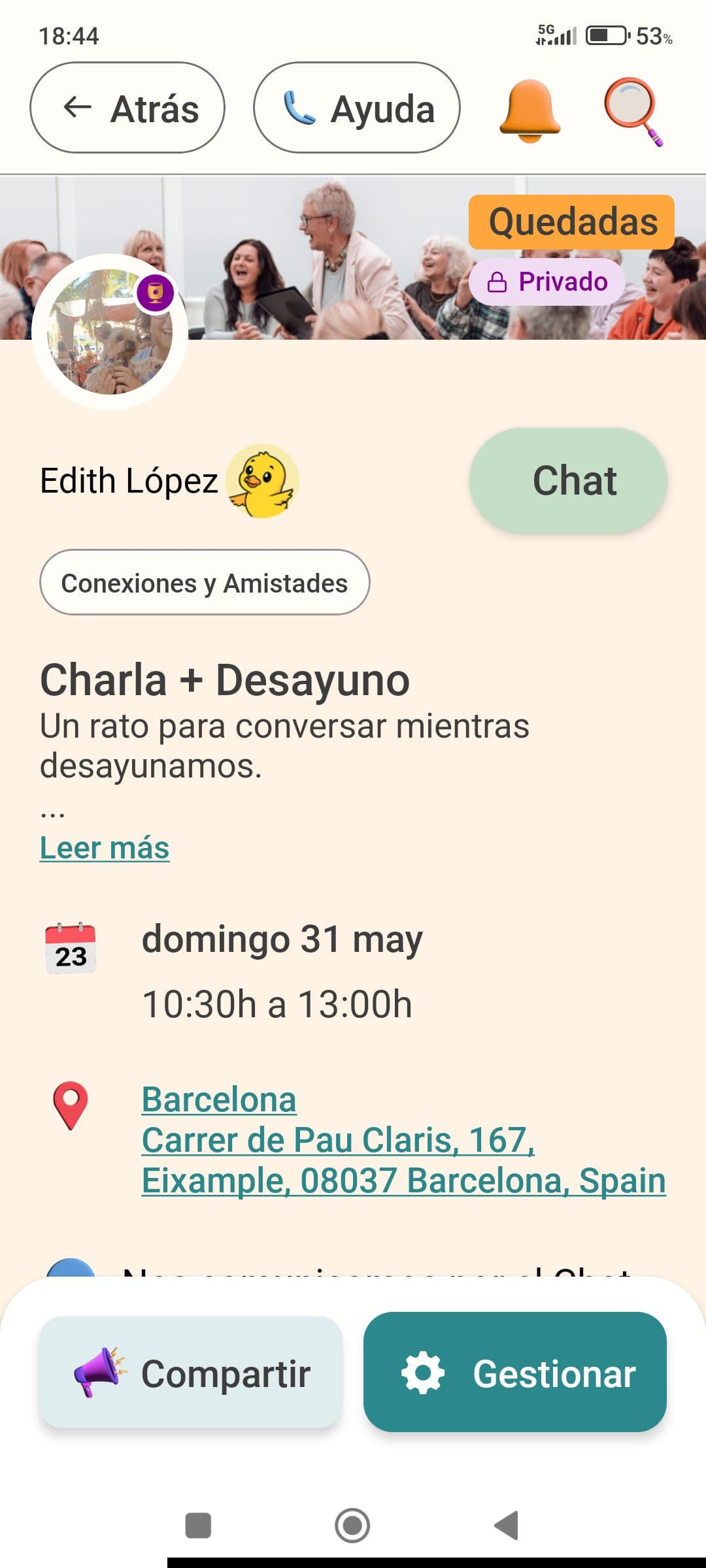Open recent apps from navigation bar
The image size is (706, 1568).
coord(198,1526)
